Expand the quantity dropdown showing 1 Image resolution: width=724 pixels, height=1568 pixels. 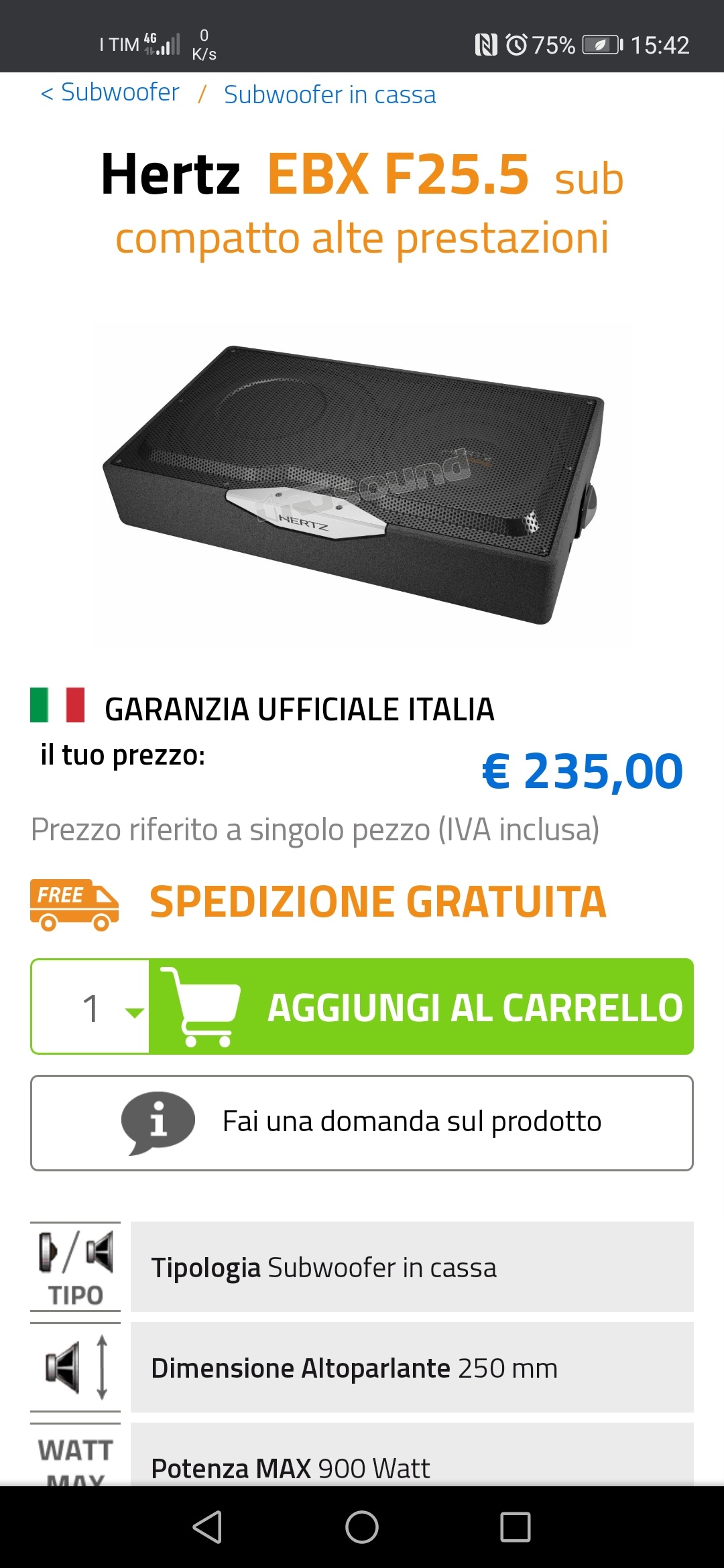click(90, 1006)
